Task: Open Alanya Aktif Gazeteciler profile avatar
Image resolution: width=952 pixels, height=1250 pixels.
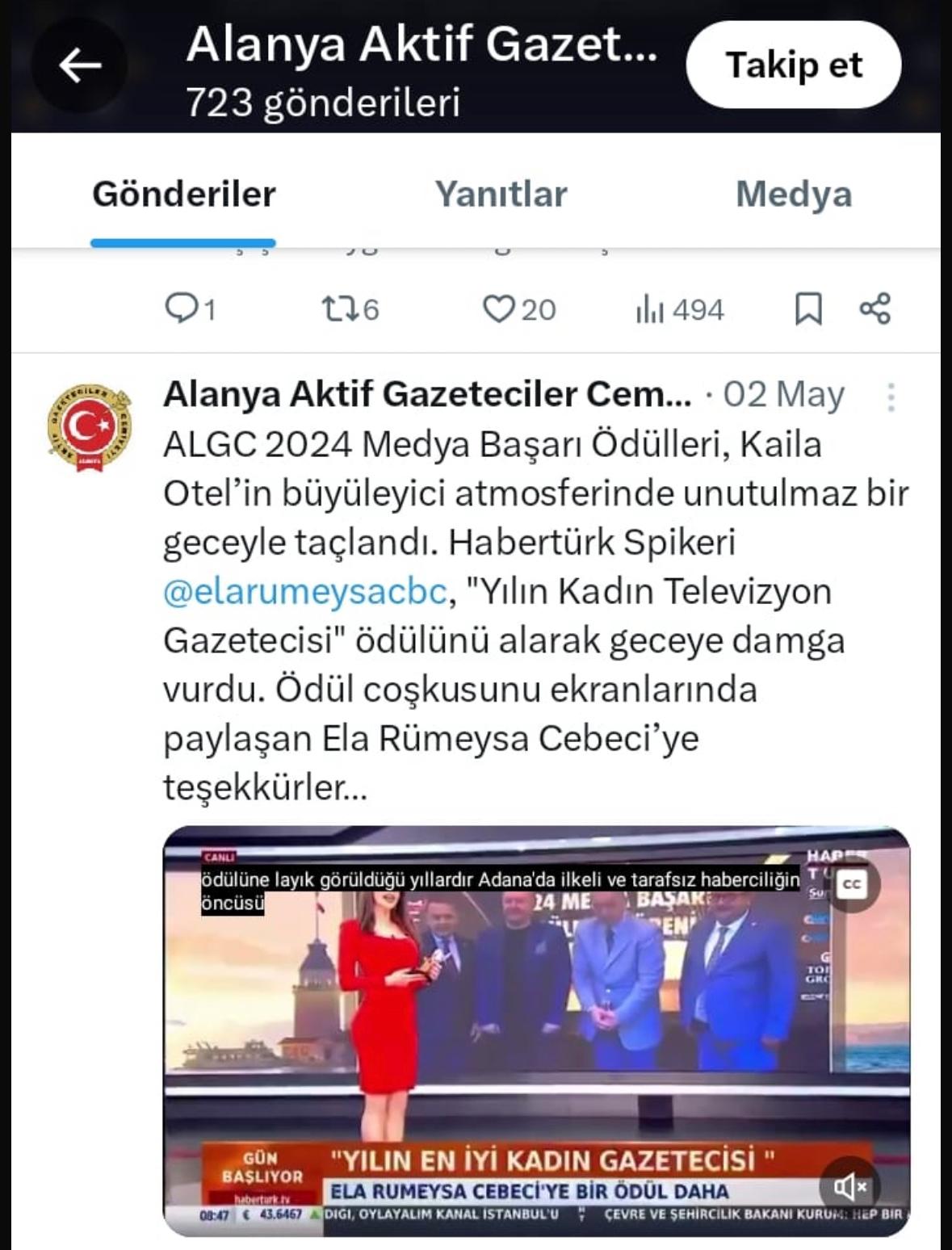Action: pos(89,428)
